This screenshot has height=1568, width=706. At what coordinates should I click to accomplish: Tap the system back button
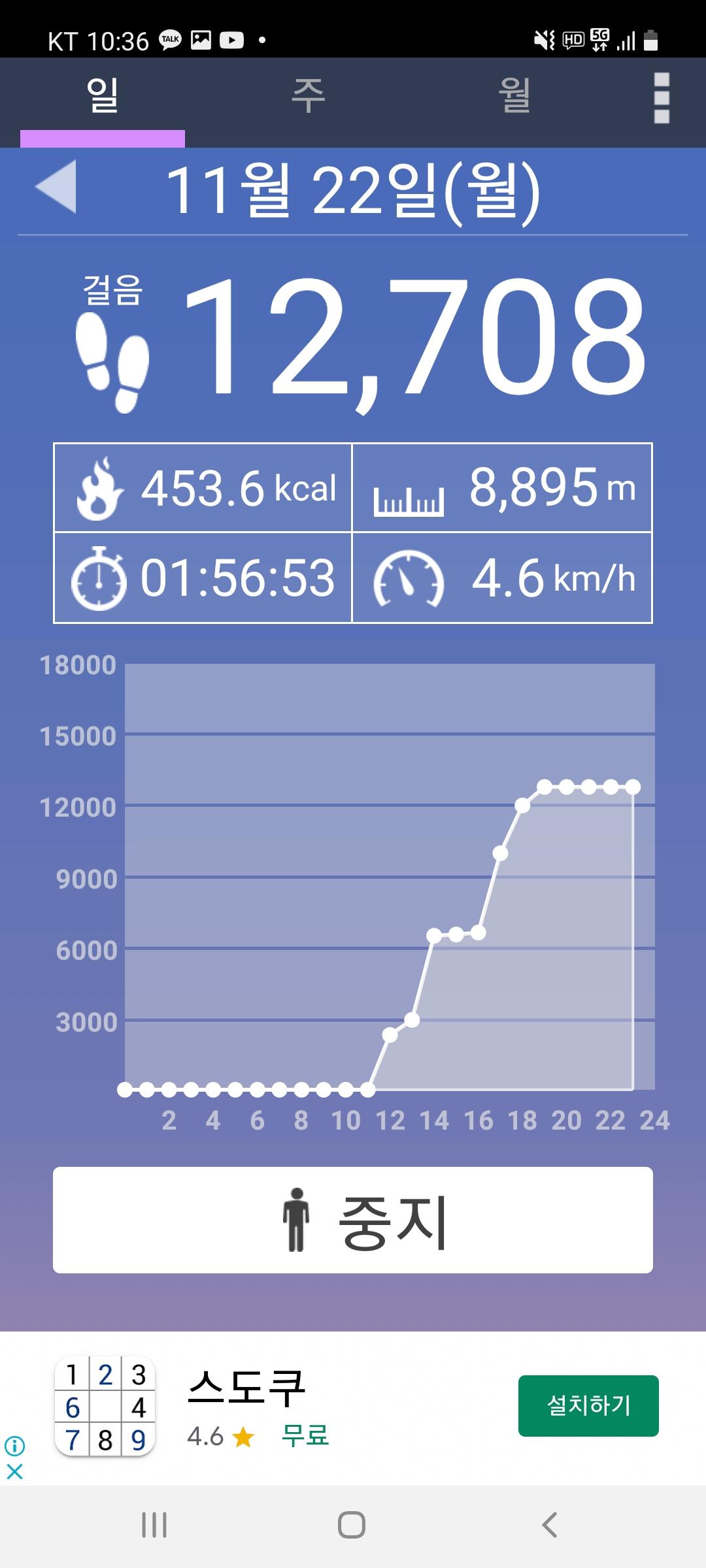[x=550, y=1525]
